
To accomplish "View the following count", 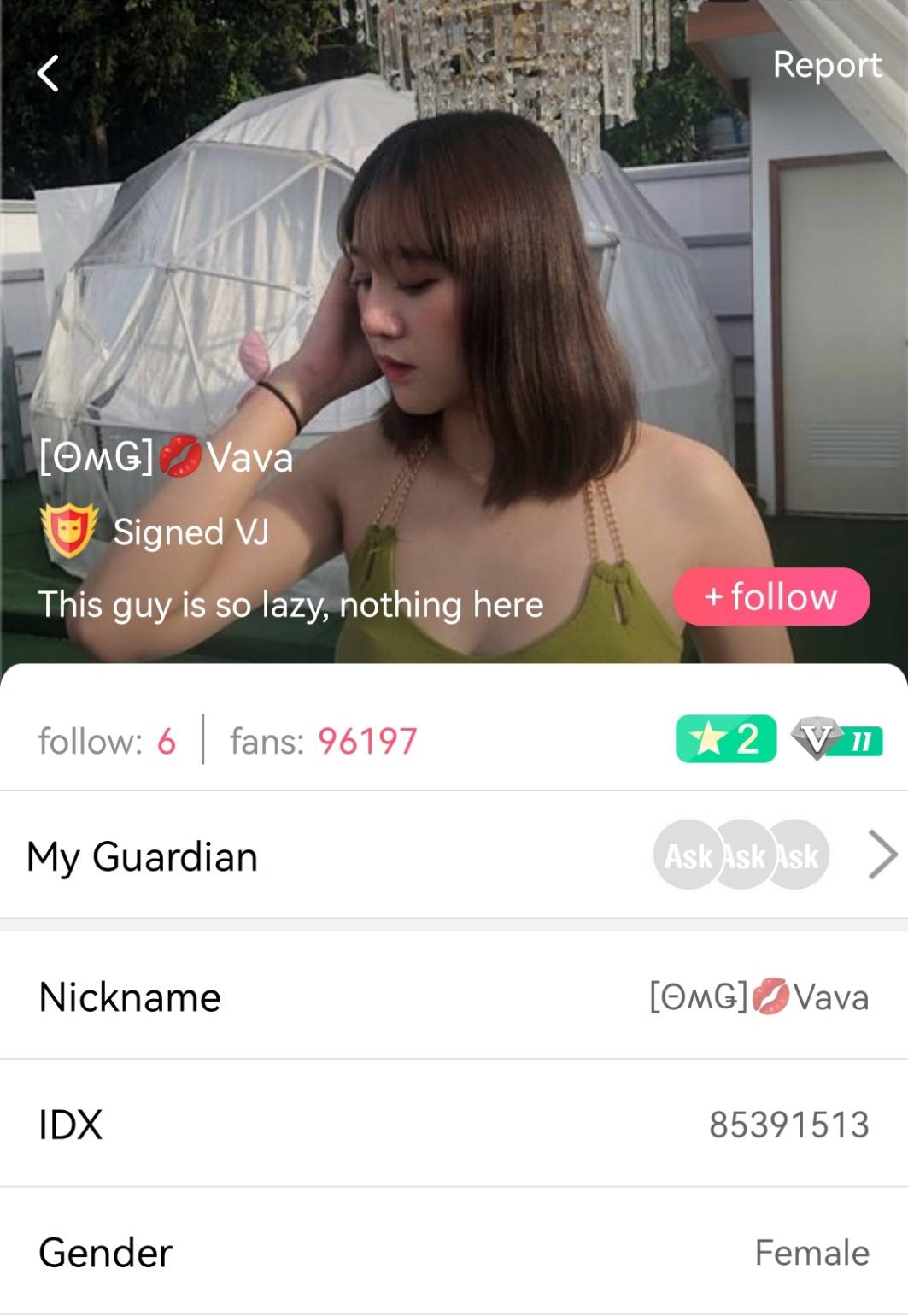I will pyautogui.click(x=107, y=741).
